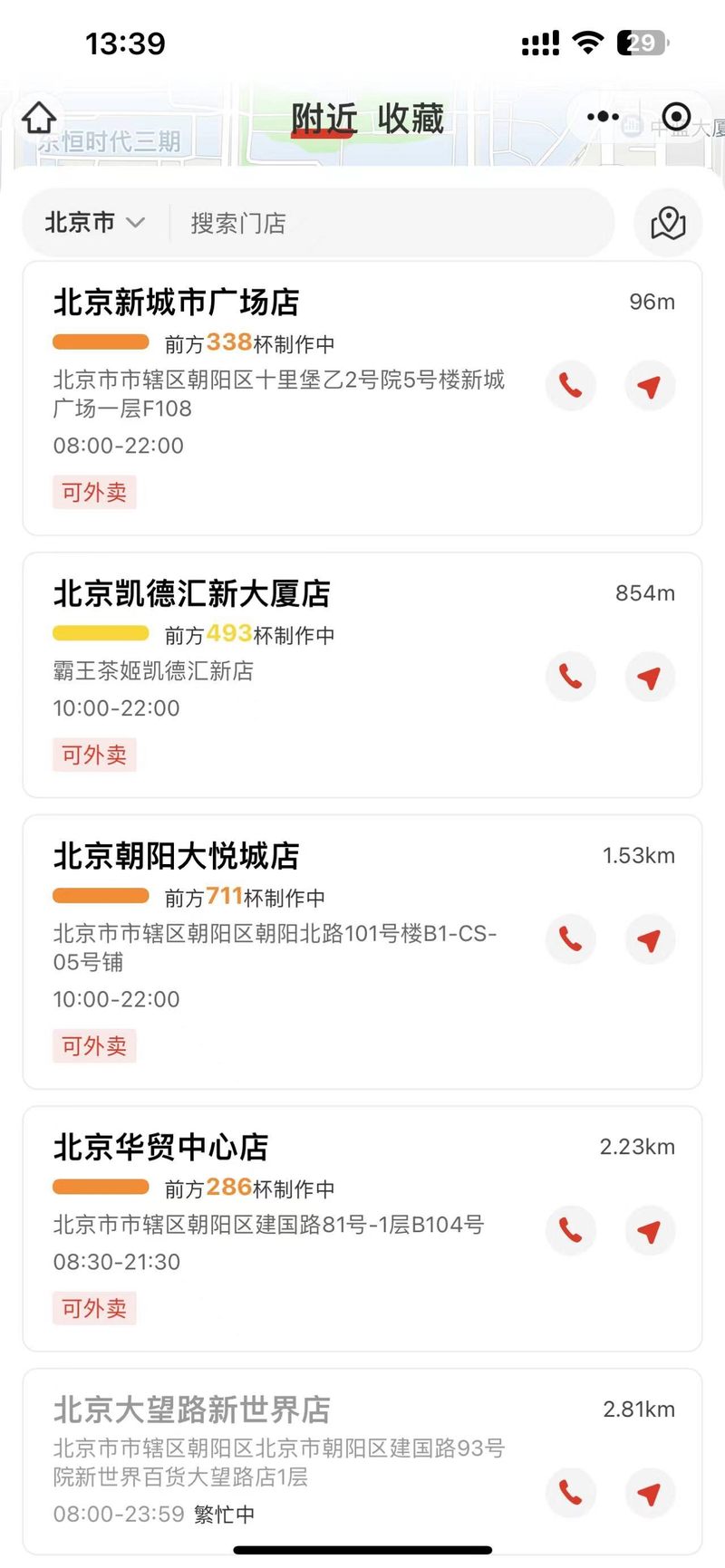The height and width of the screenshot is (1568, 725).
Task: Open the 北京凯德汇新大厦店 store card
Action: click(x=362, y=675)
